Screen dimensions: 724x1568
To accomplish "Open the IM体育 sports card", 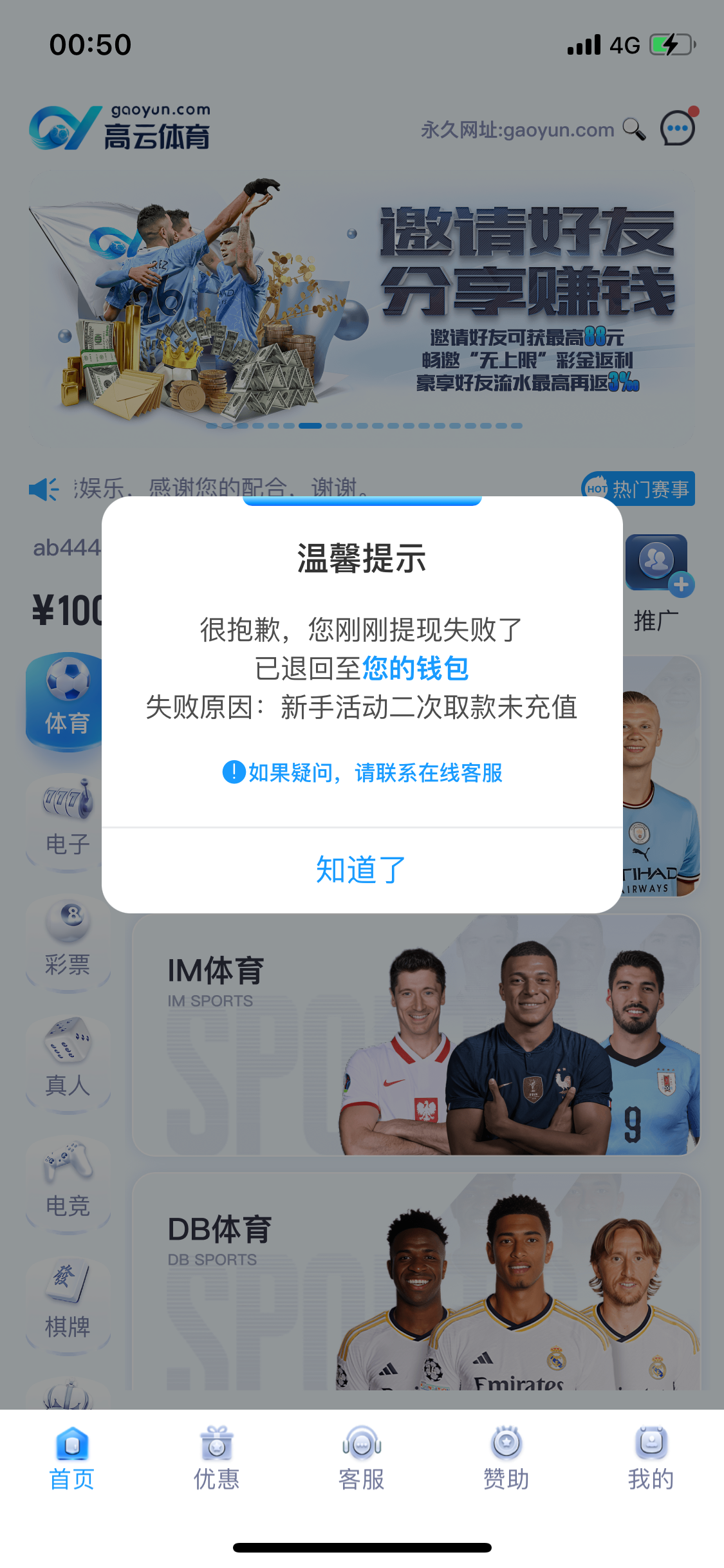I will (416, 1035).
